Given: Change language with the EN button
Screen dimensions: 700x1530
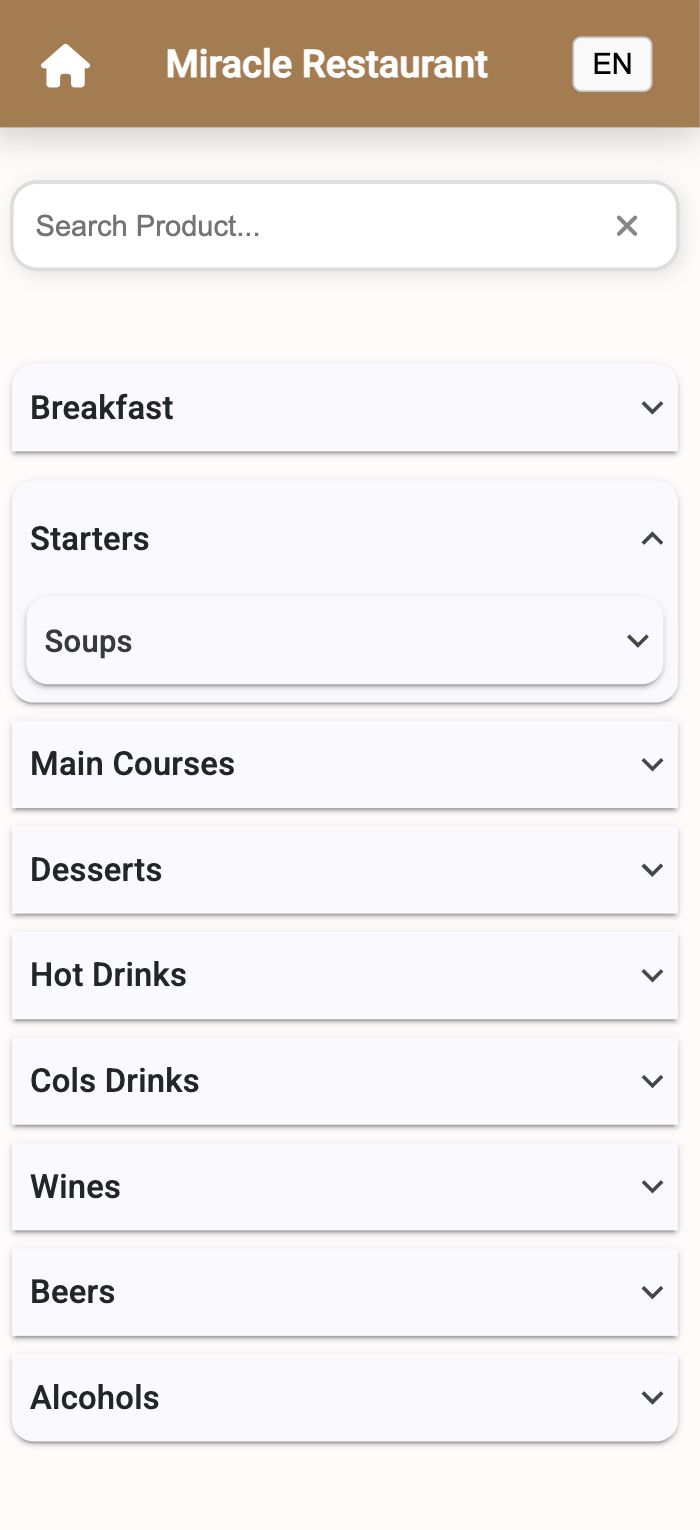Looking at the screenshot, I should coord(612,65).
